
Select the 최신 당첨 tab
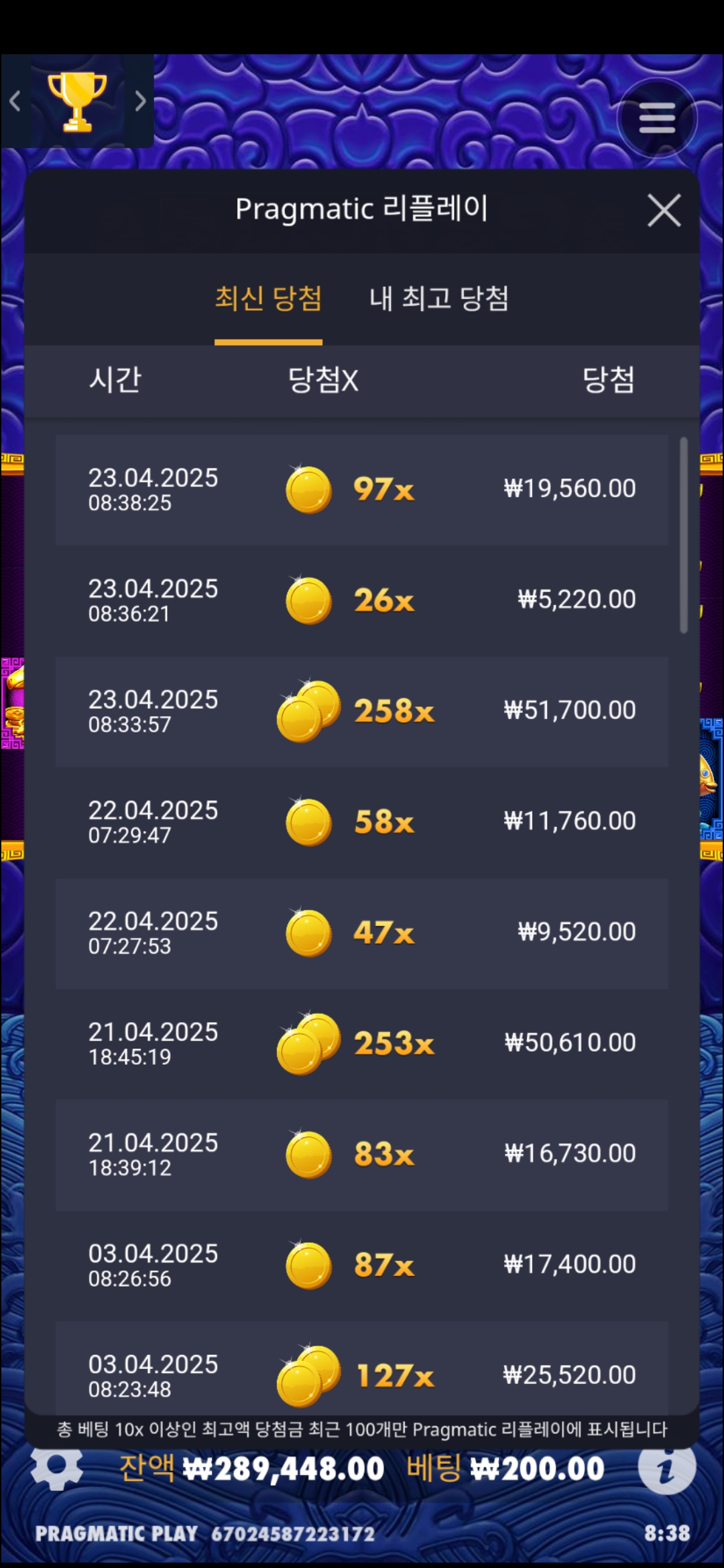point(268,299)
